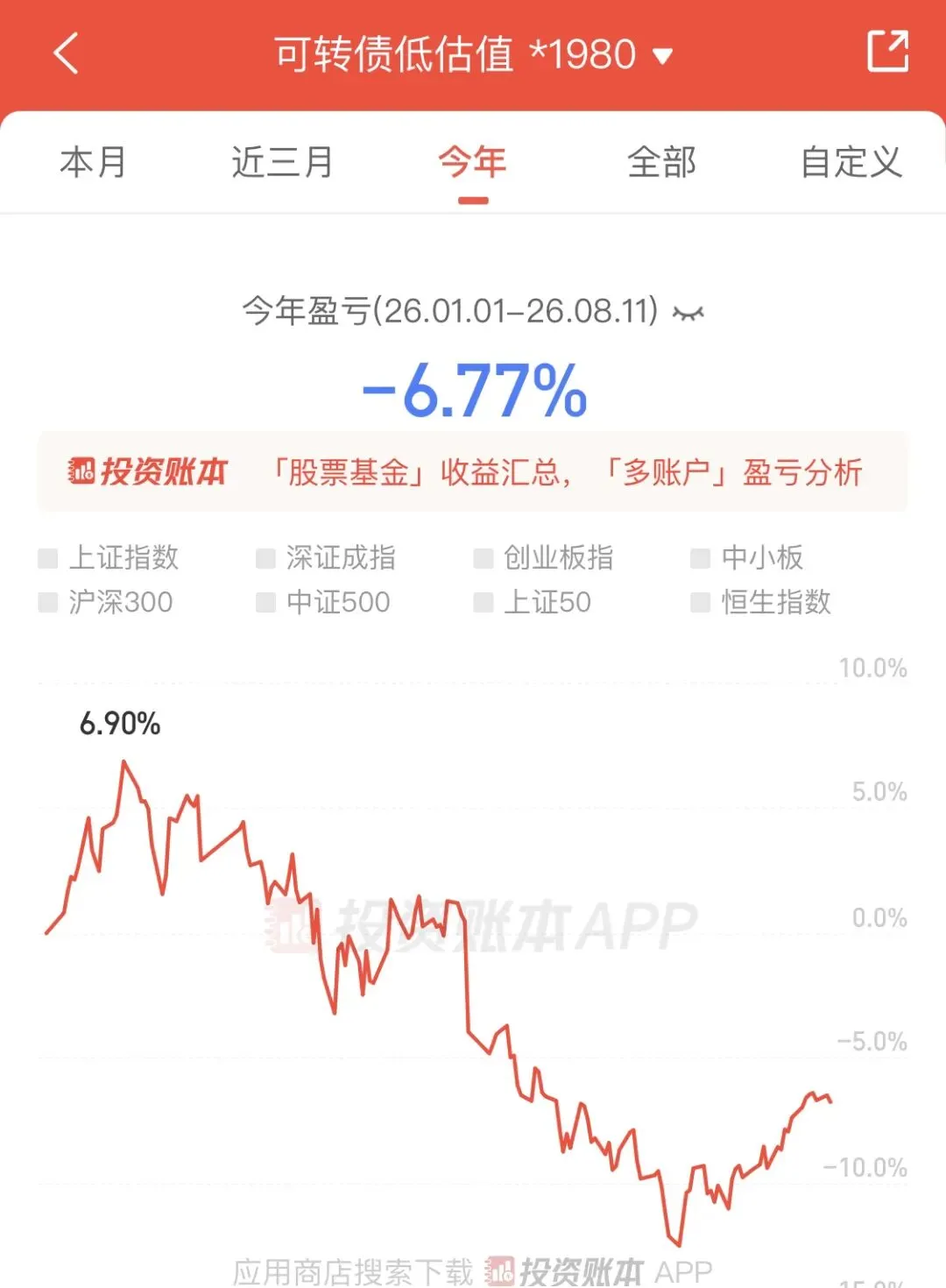946x1288 pixels.
Task: Check 上证指数 for comparison
Action: pyautogui.click(x=109, y=557)
